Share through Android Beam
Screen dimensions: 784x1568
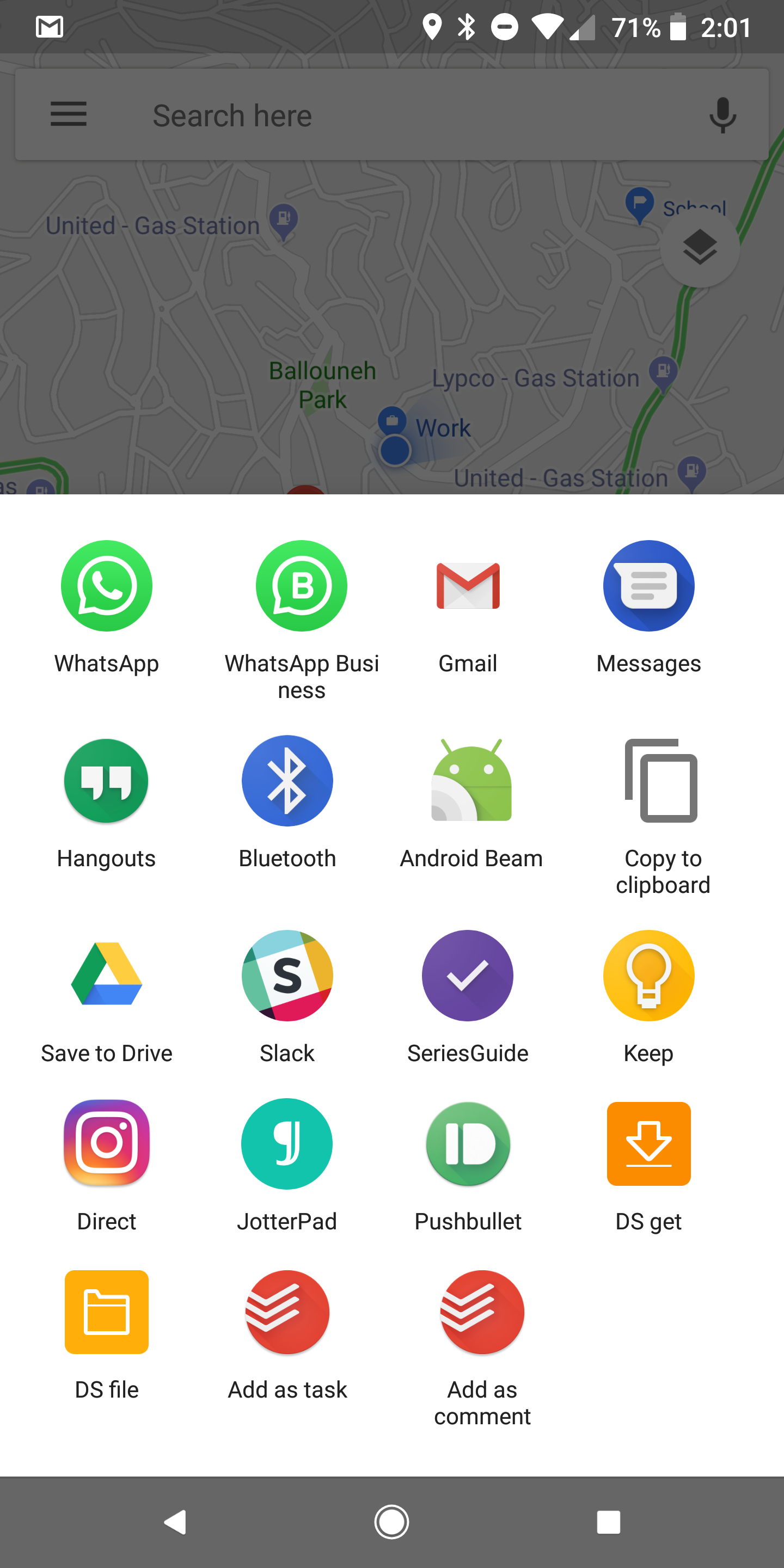(x=470, y=781)
